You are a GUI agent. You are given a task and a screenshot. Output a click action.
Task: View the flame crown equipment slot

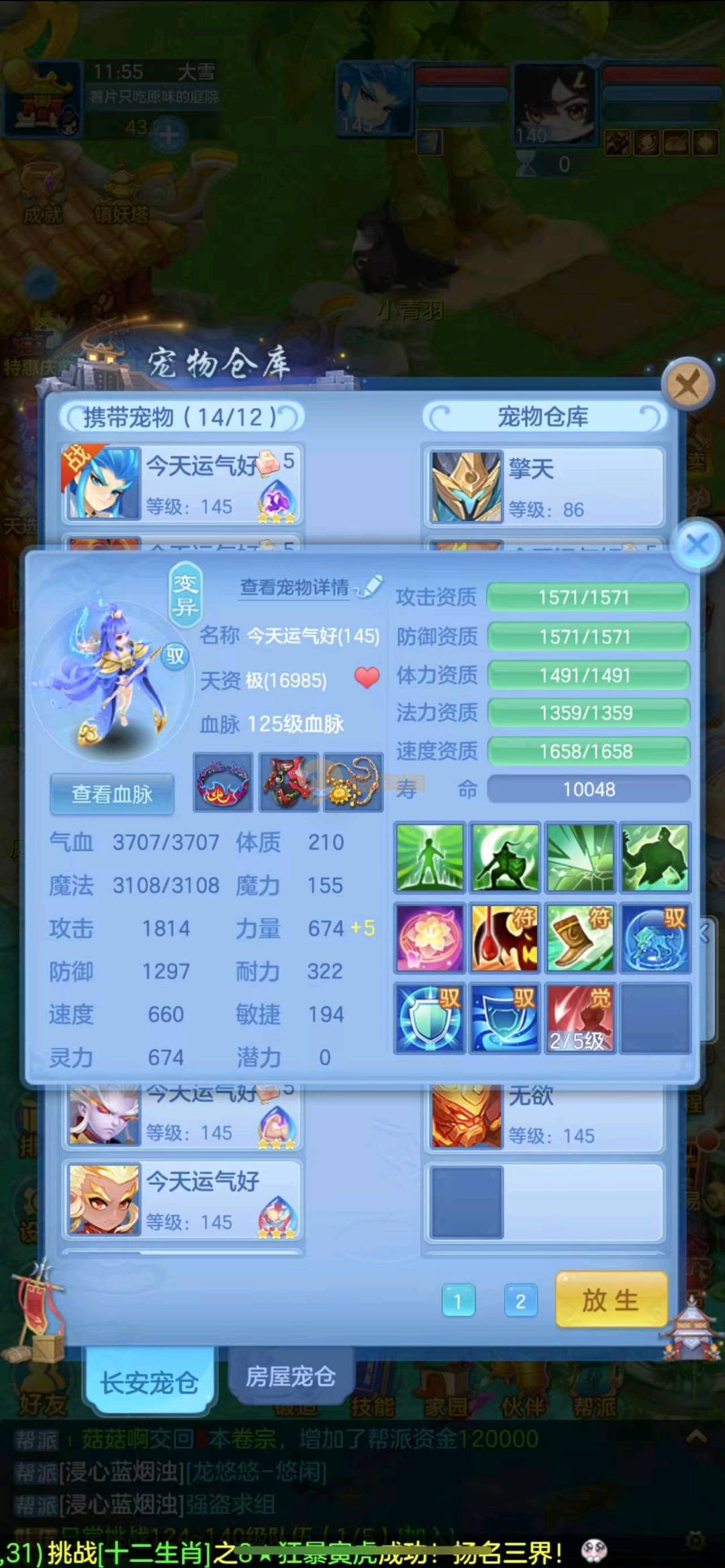223,783
